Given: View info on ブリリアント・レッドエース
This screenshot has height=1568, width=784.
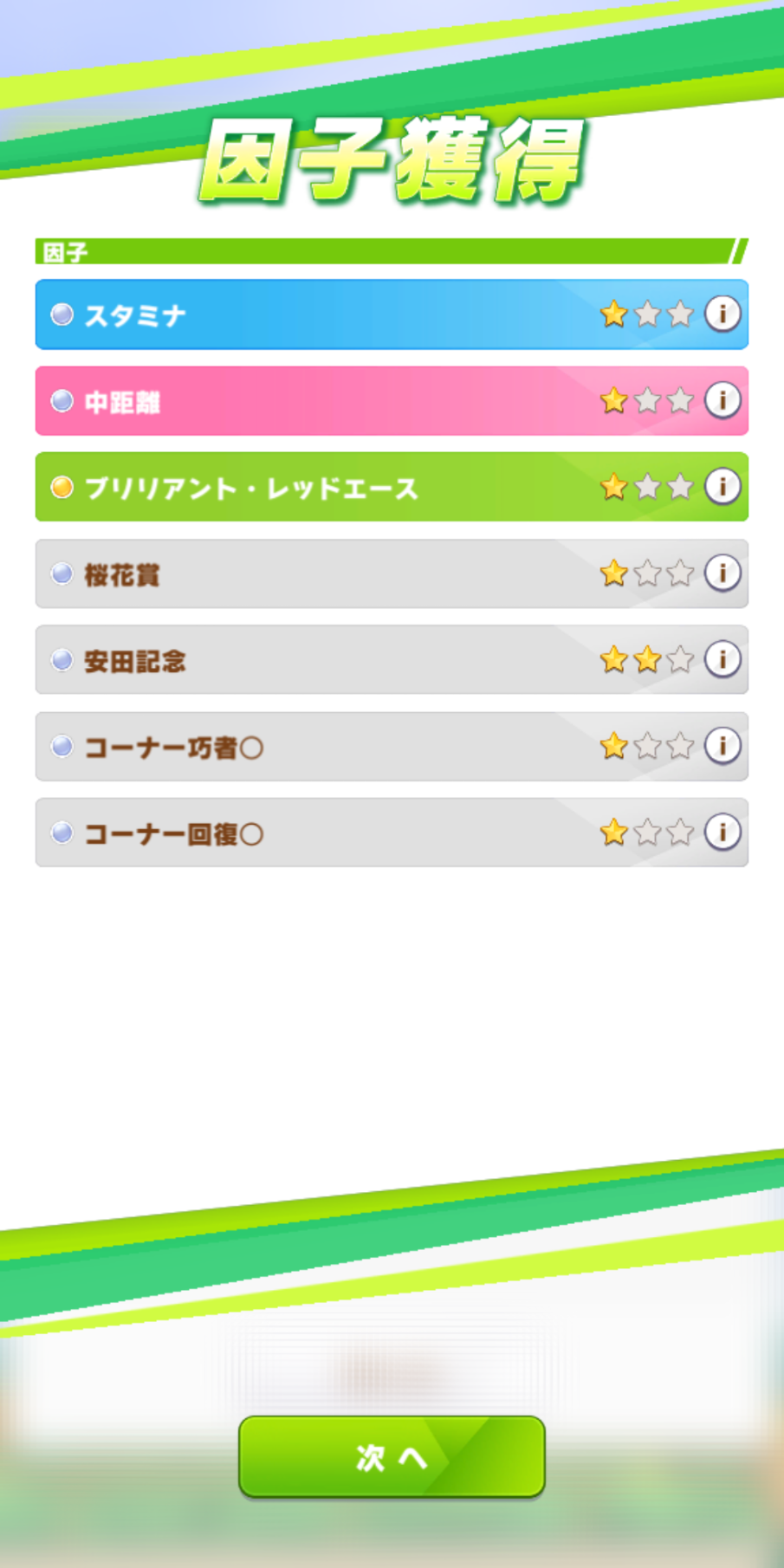Looking at the screenshot, I should pyautogui.click(x=722, y=486).
